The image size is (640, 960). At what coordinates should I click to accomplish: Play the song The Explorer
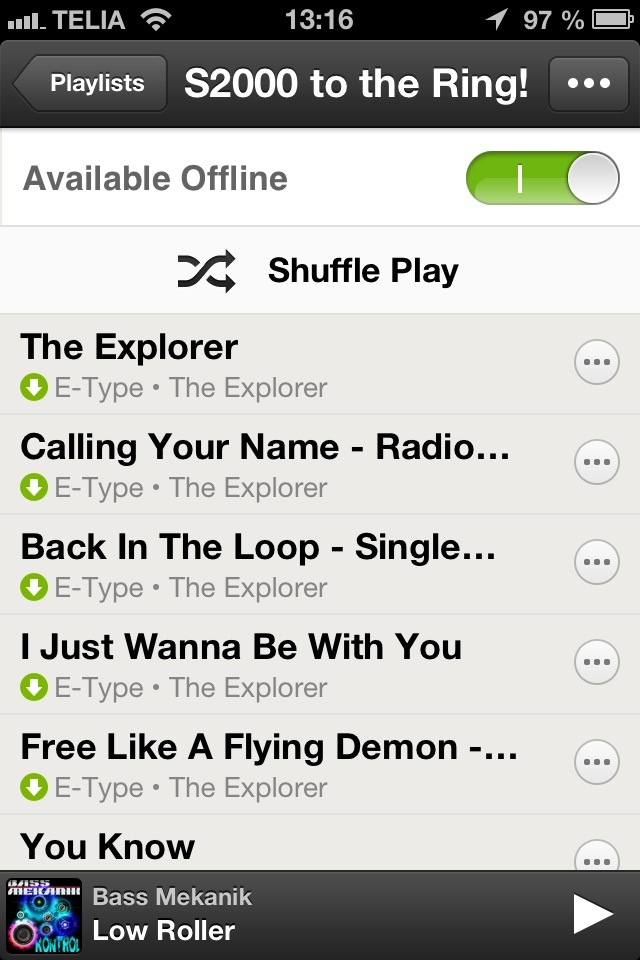(270, 364)
